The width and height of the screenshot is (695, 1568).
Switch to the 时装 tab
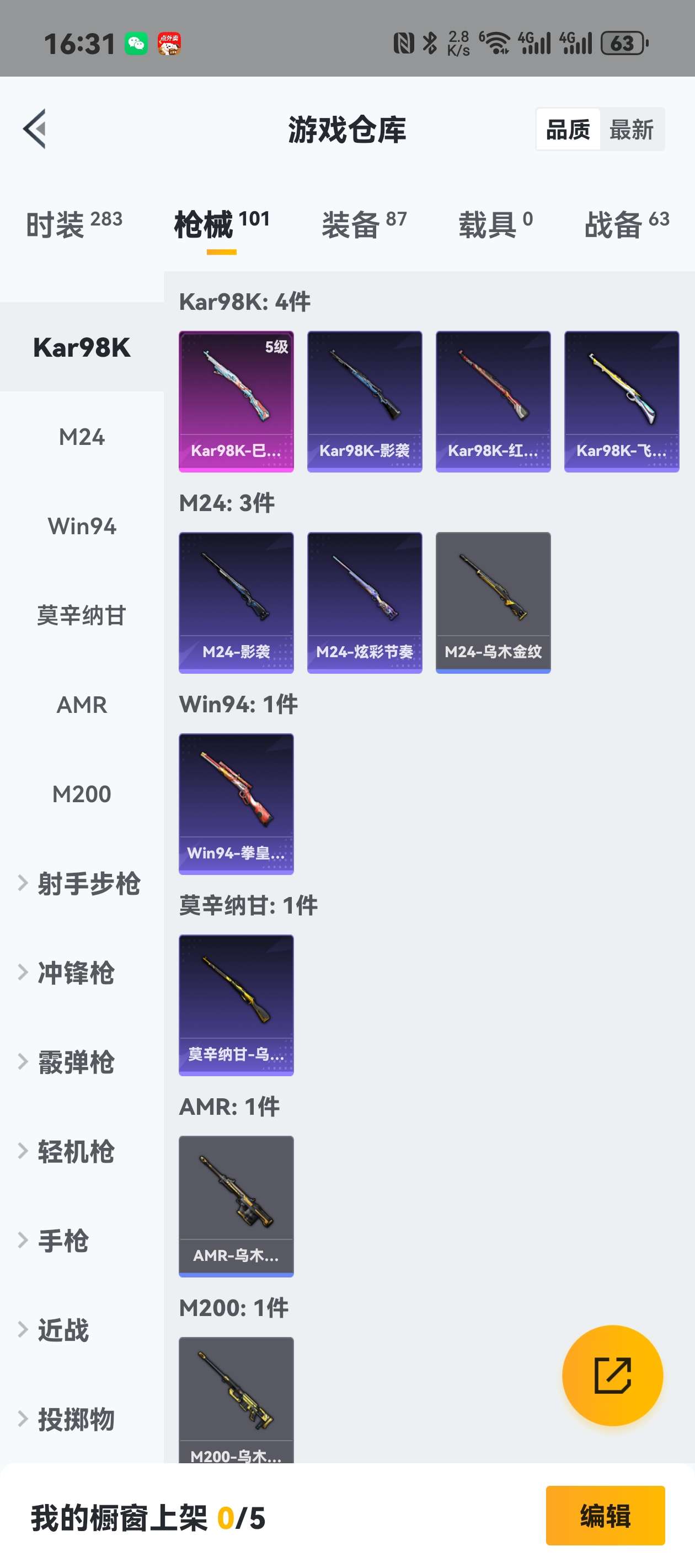(74, 224)
